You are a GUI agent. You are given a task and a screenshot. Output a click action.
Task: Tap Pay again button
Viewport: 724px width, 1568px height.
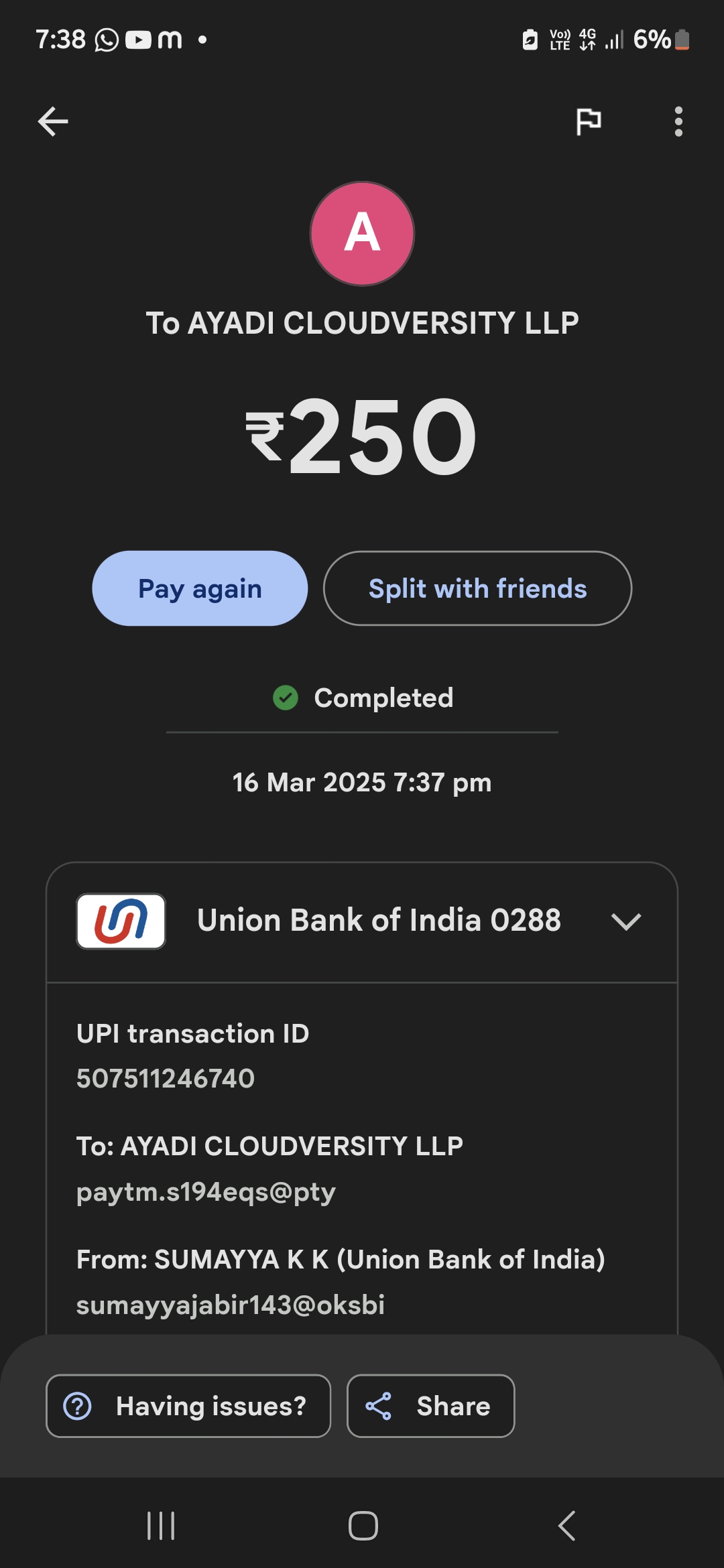tap(200, 588)
